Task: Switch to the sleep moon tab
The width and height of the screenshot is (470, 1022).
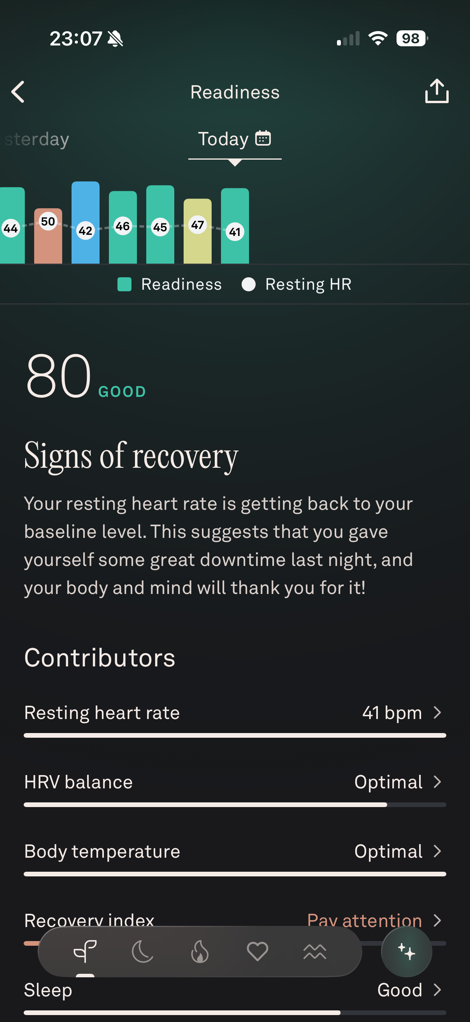Action: point(142,952)
